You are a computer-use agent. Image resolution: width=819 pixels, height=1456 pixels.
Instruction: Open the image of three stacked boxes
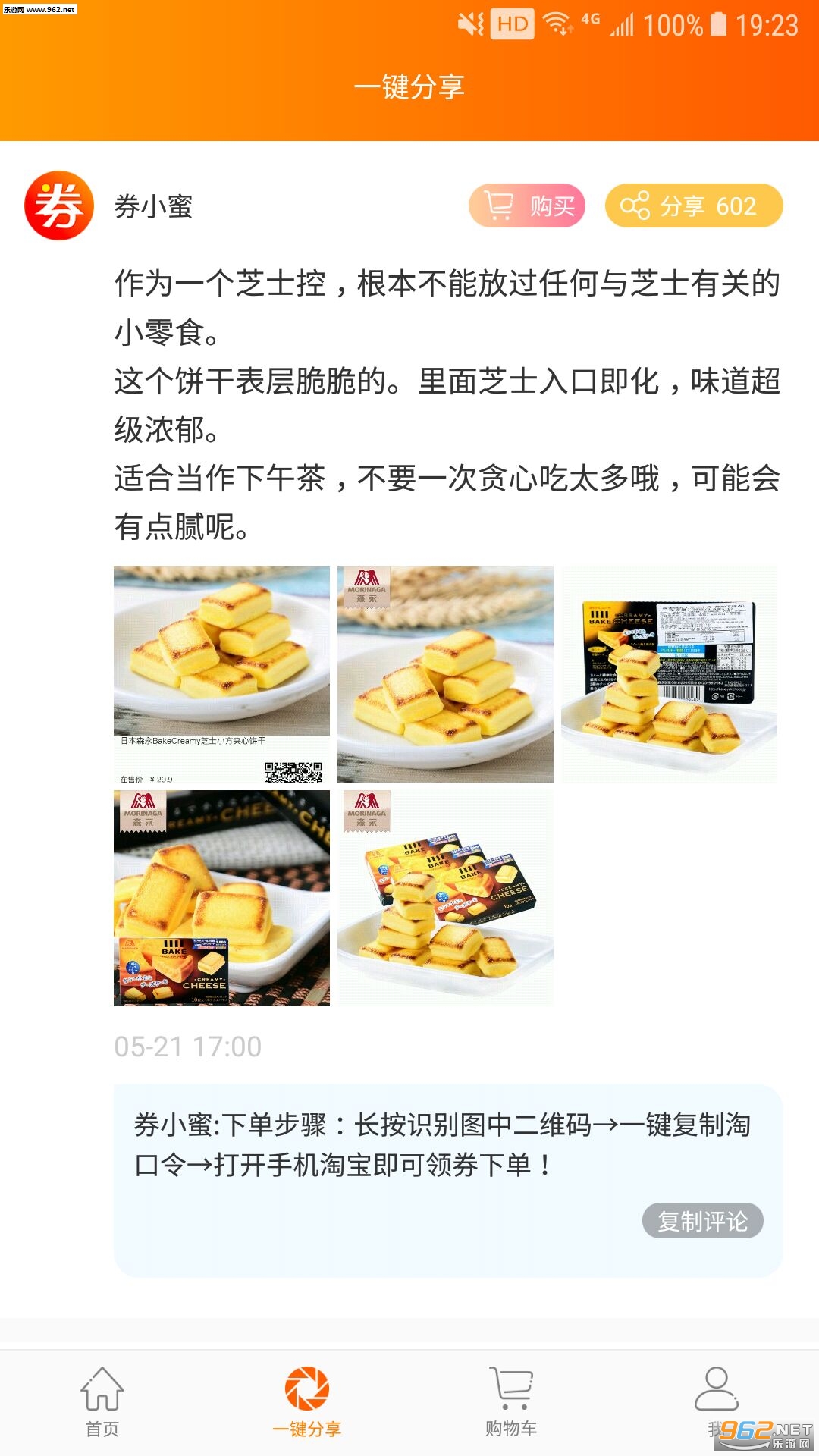445,898
